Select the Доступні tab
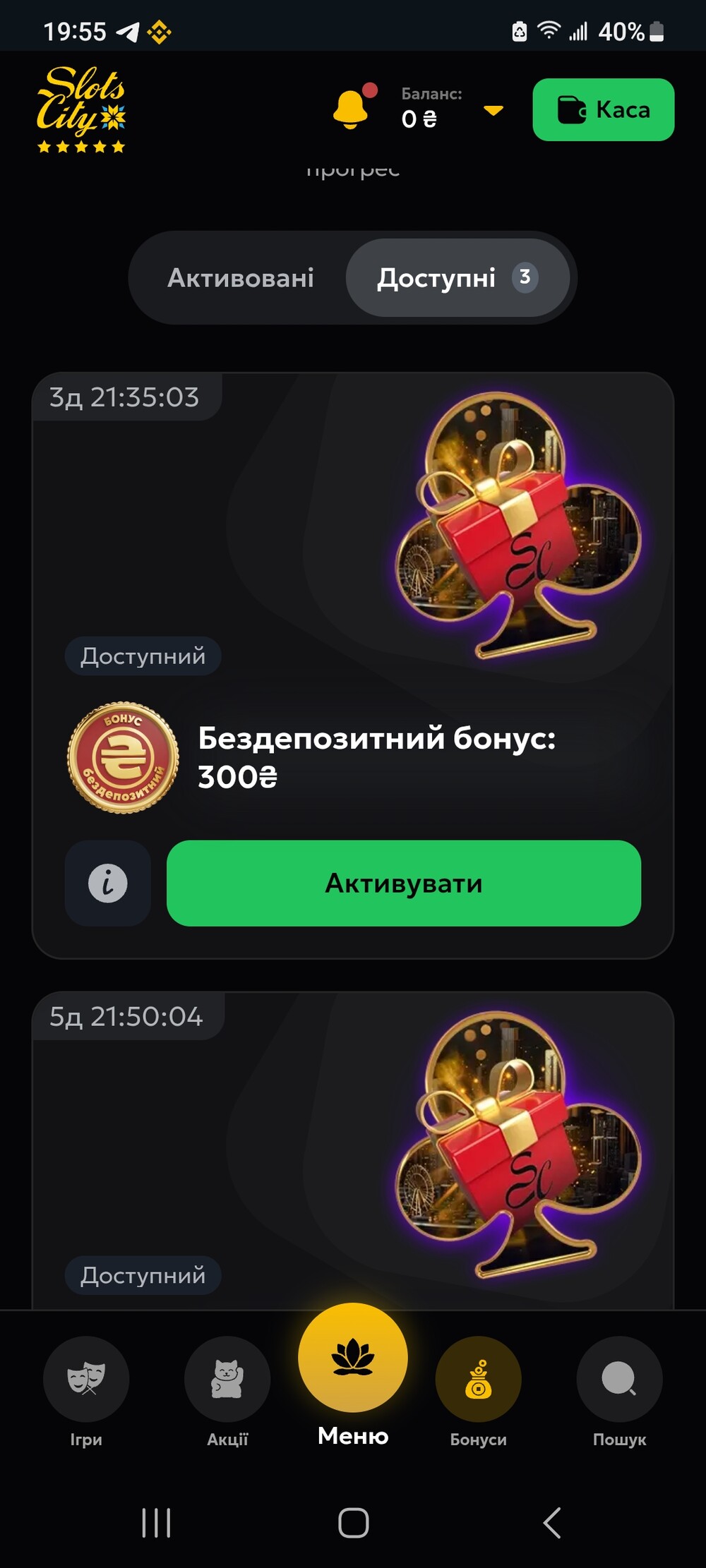The image size is (706, 1568). 457,277
